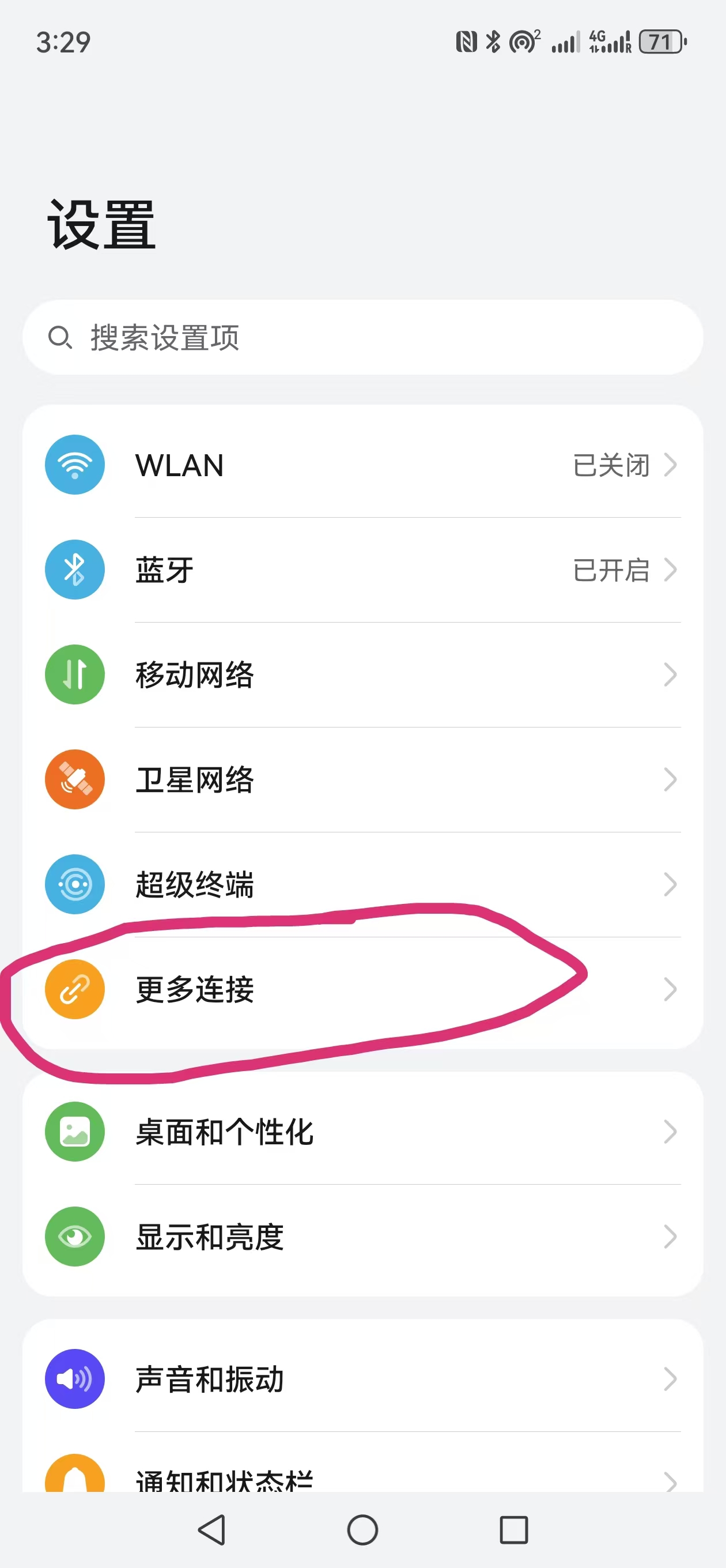Open 移动网络 settings

[x=362, y=674]
